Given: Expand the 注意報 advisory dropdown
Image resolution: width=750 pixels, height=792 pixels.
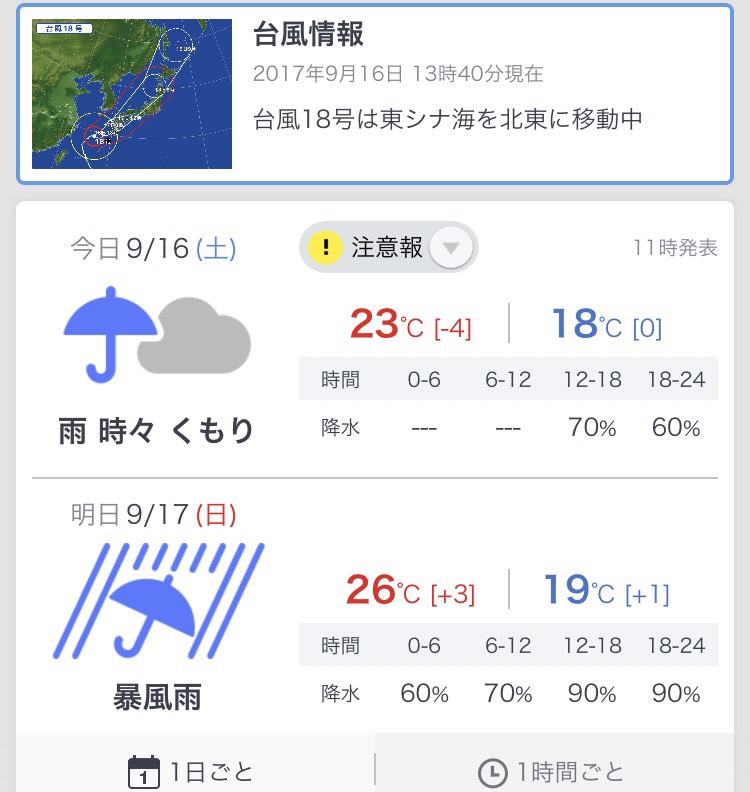Looking at the screenshot, I should (450, 248).
